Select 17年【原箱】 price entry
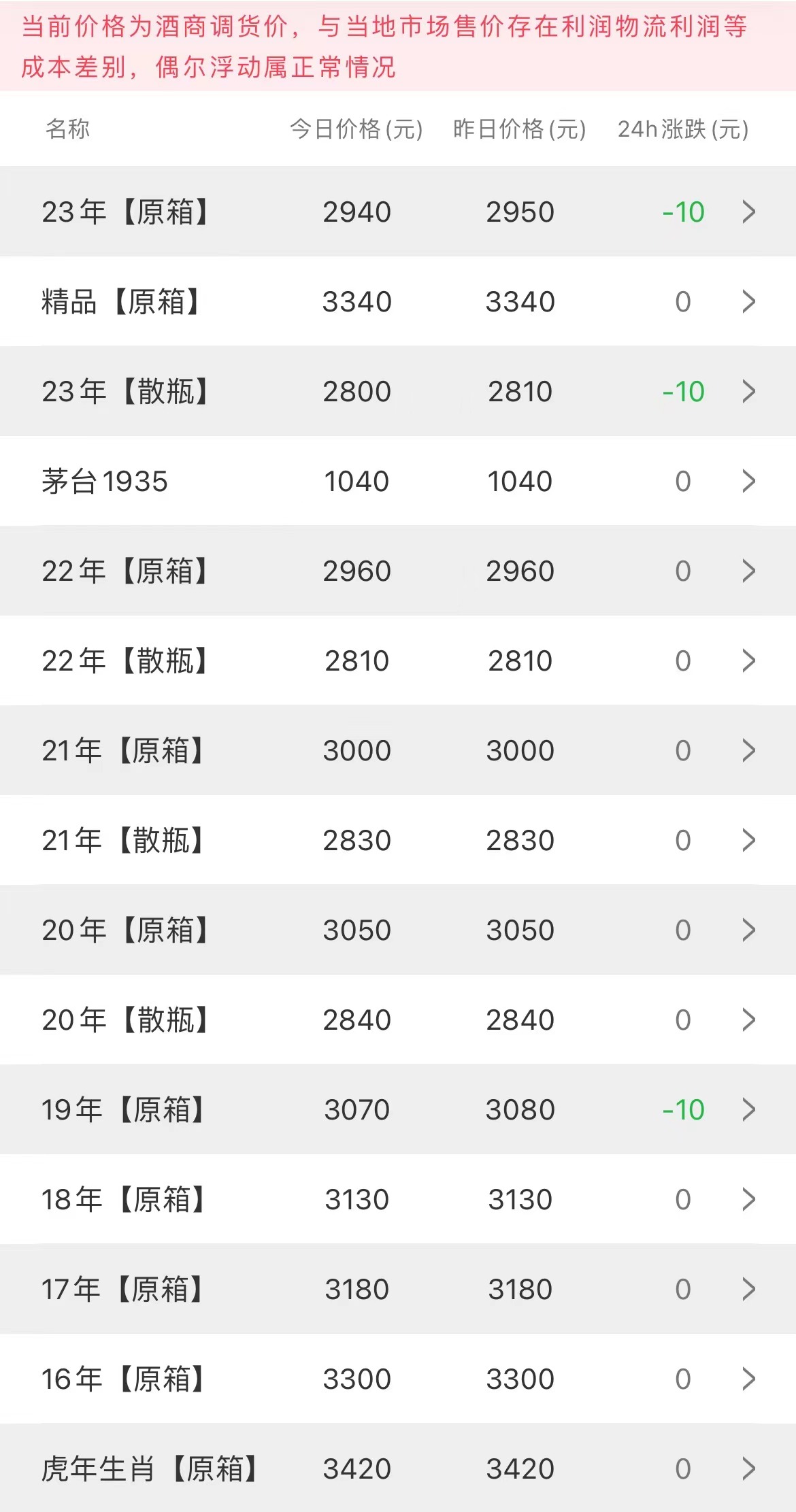Screen dimensions: 796x1512 tap(398, 1289)
